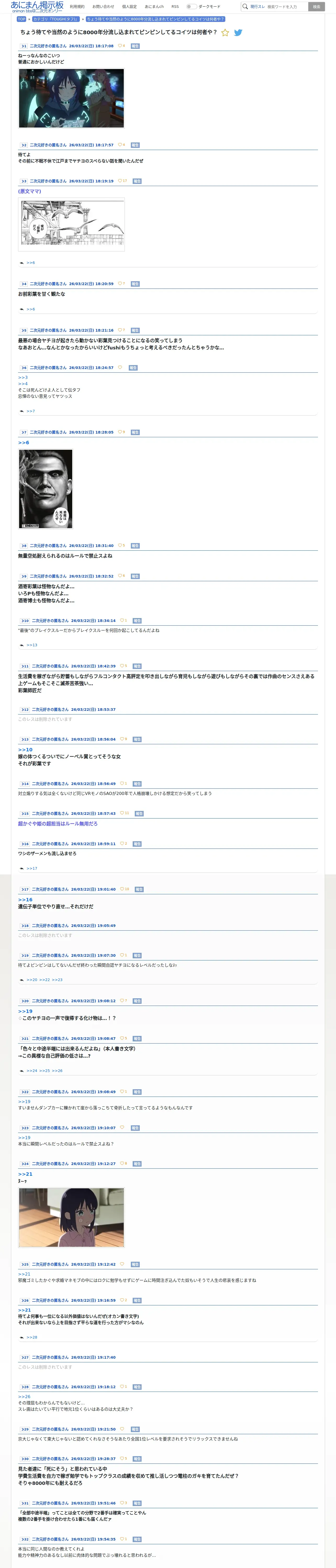The width and height of the screenshot is (336, 1568).
Task: Open the manga image in post 3
Action: 71,224
